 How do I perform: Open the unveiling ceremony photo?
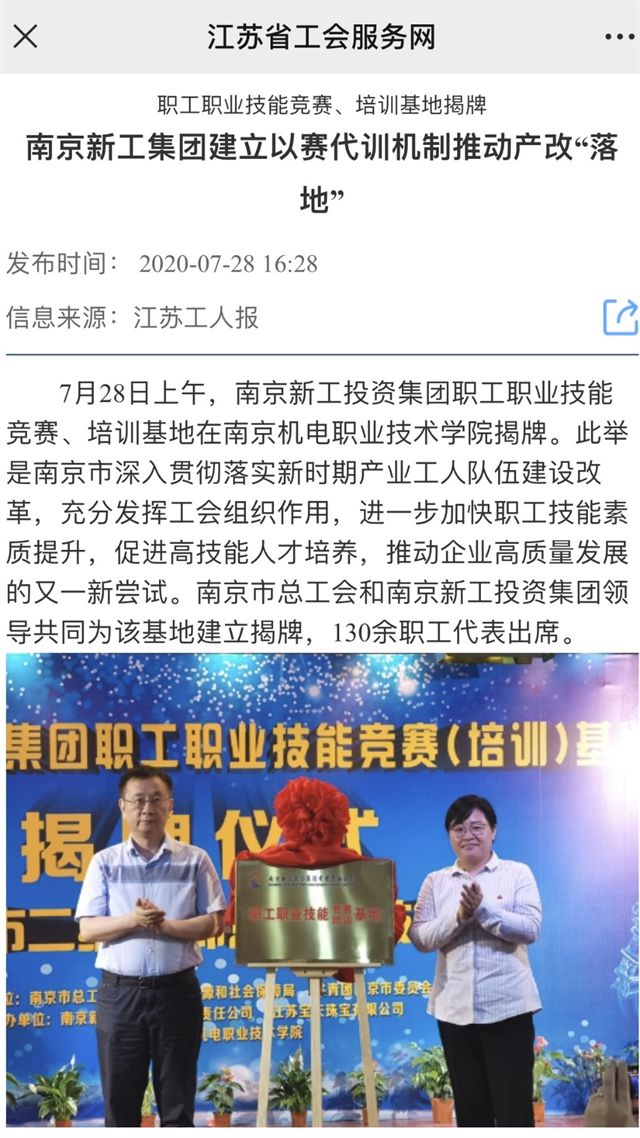321,888
